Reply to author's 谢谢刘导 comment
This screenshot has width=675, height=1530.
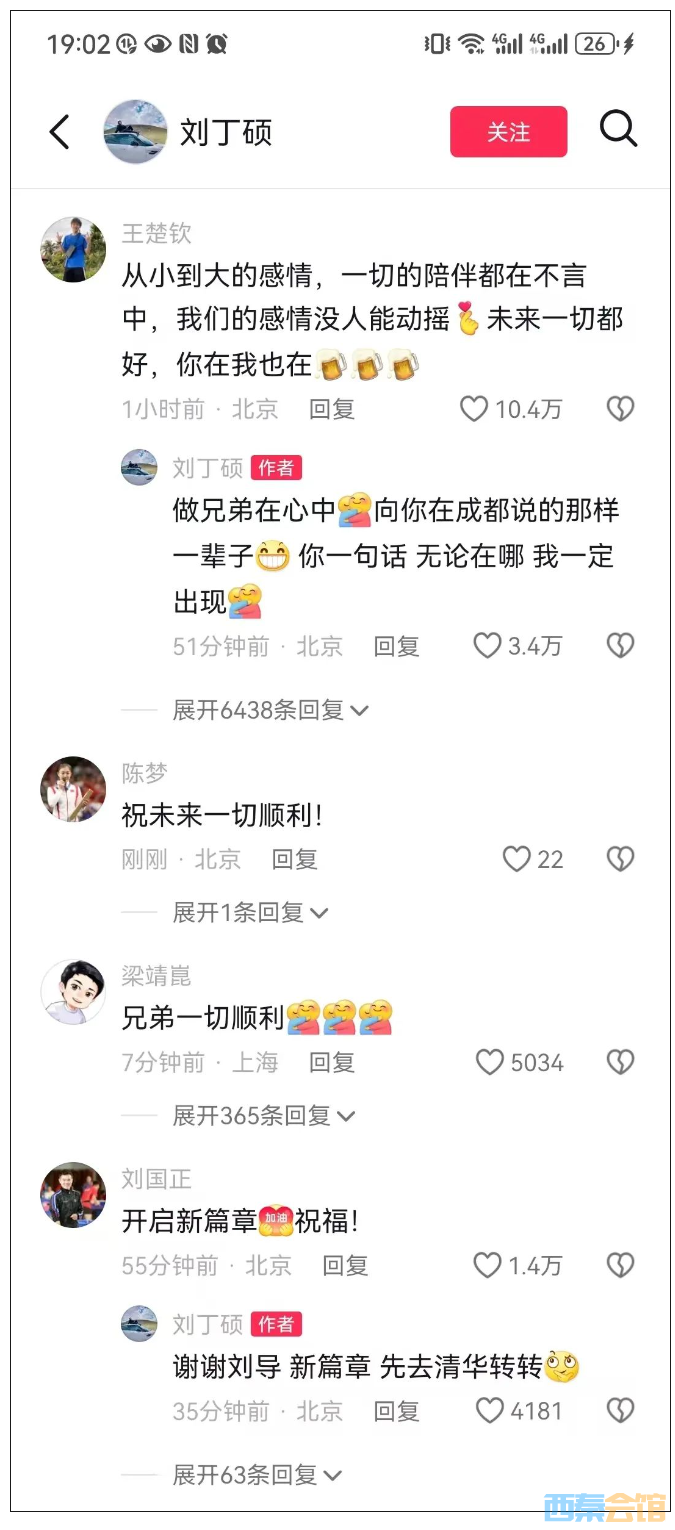(396, 1411)
